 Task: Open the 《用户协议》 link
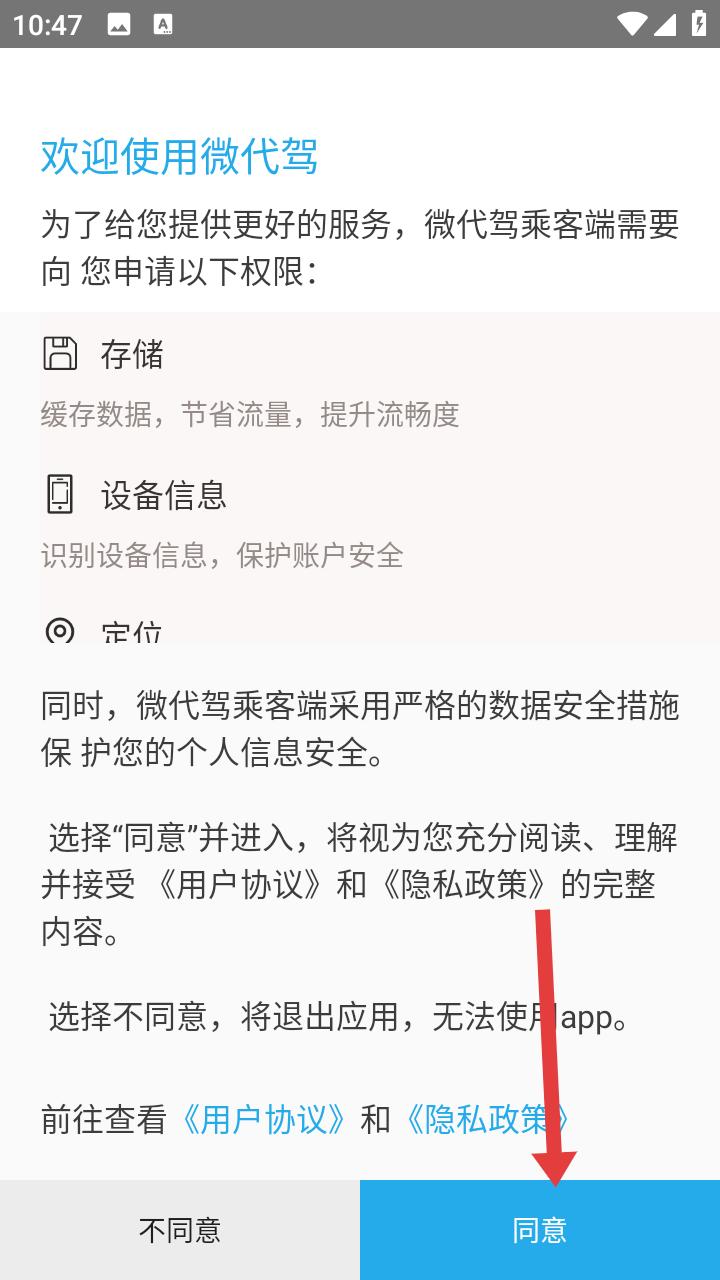pyautogui.click(x=263, y=1119)
